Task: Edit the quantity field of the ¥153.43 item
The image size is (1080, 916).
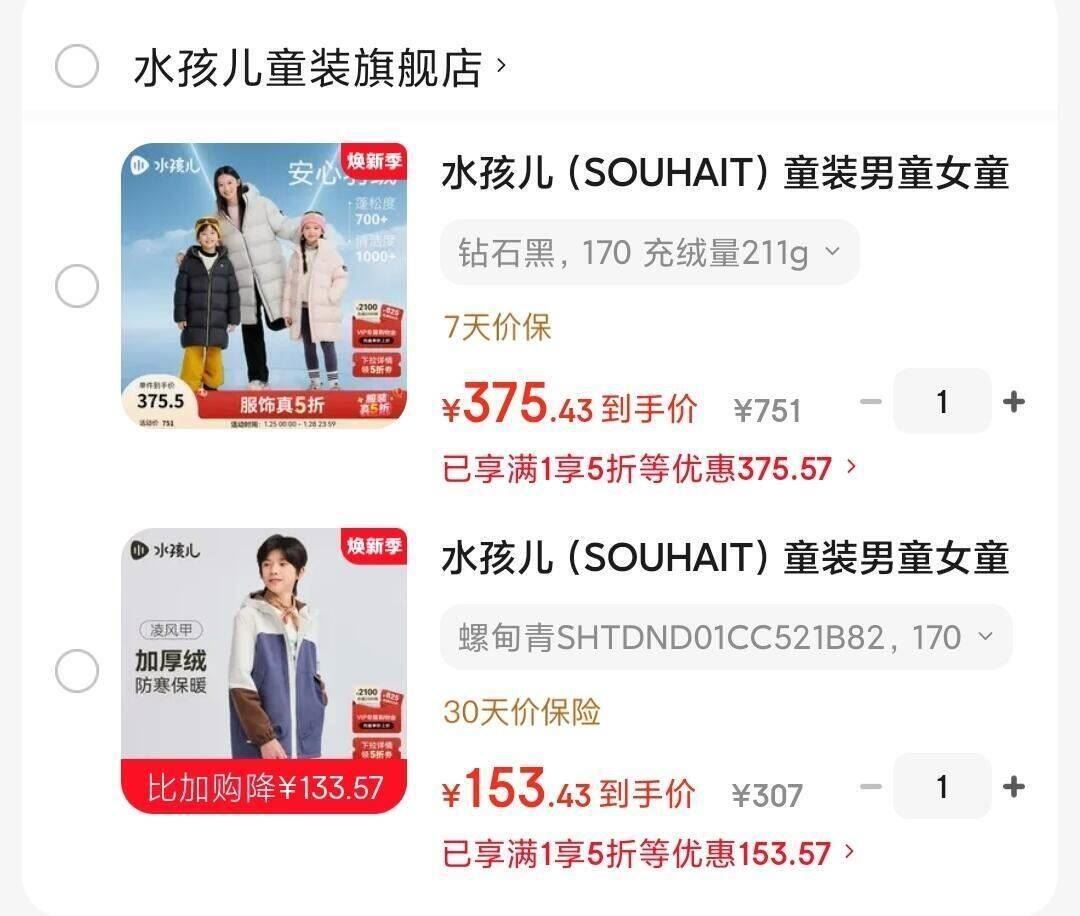Action: 941,787
